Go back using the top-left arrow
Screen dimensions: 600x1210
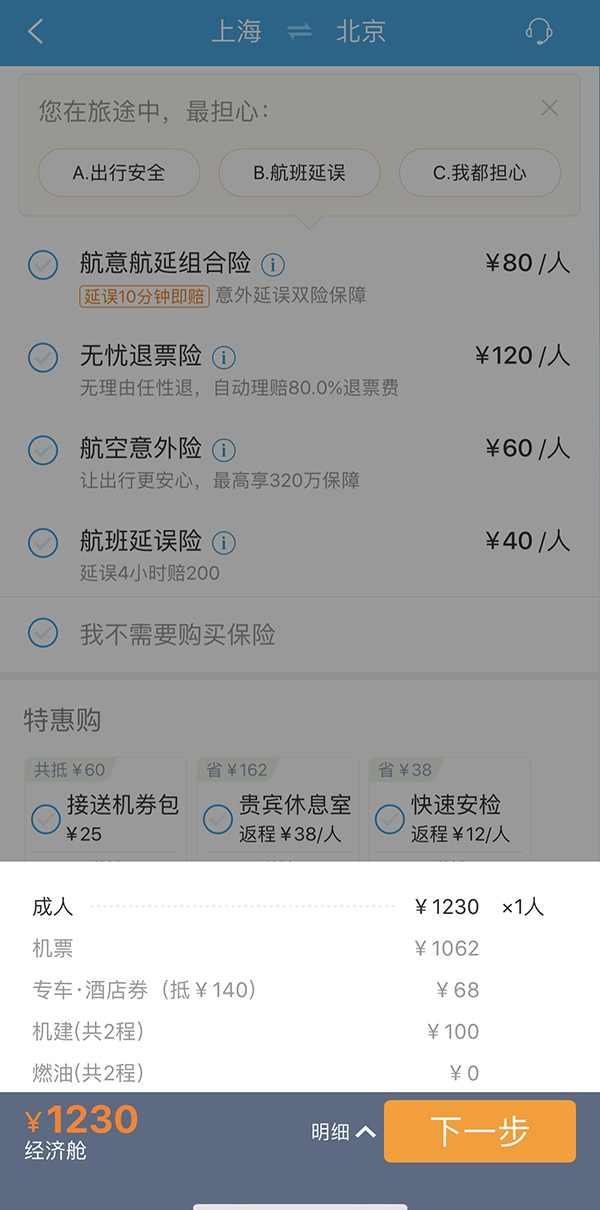[x=36, y=32]
